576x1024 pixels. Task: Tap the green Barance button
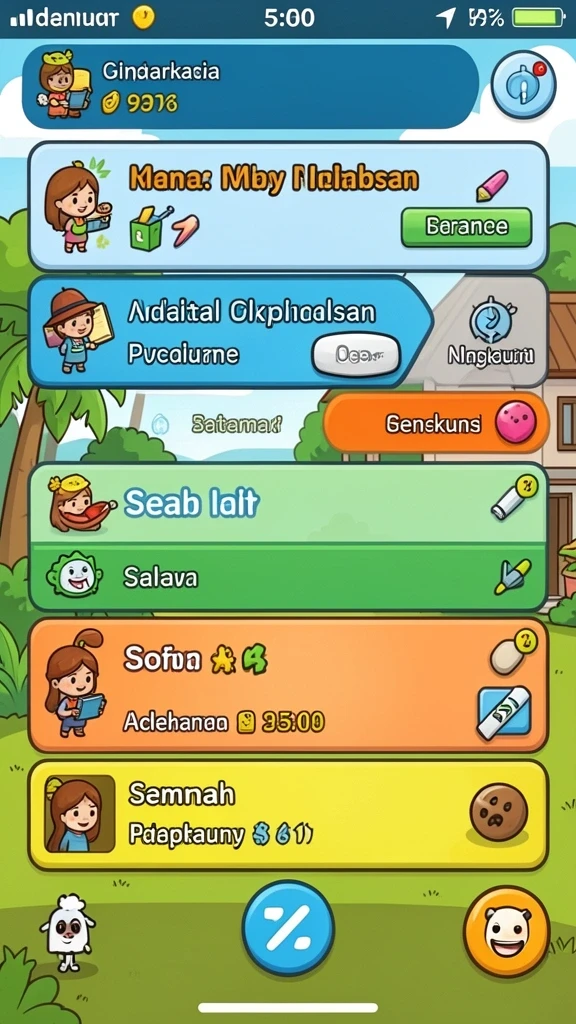[466, 227]
